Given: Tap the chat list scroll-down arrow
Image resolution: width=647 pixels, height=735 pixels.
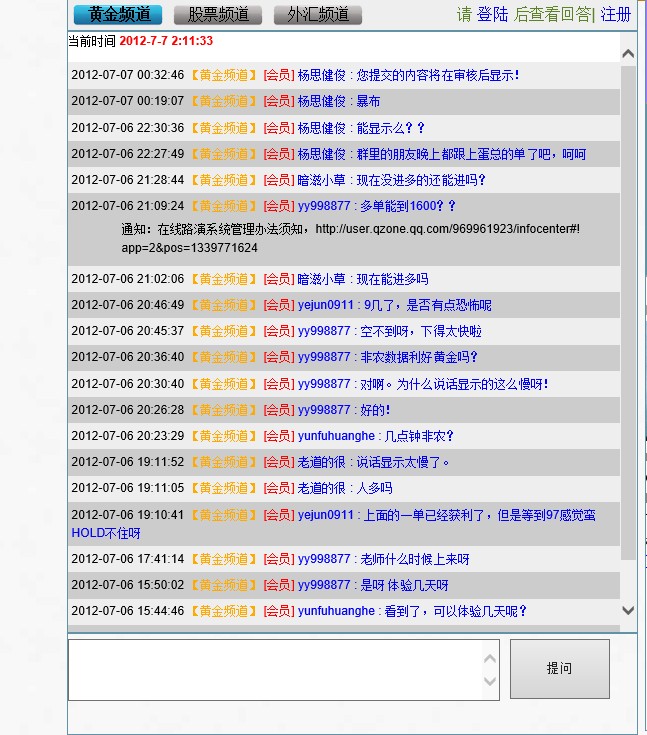Looking at the screenshot, I should click(x=628, y=610).
